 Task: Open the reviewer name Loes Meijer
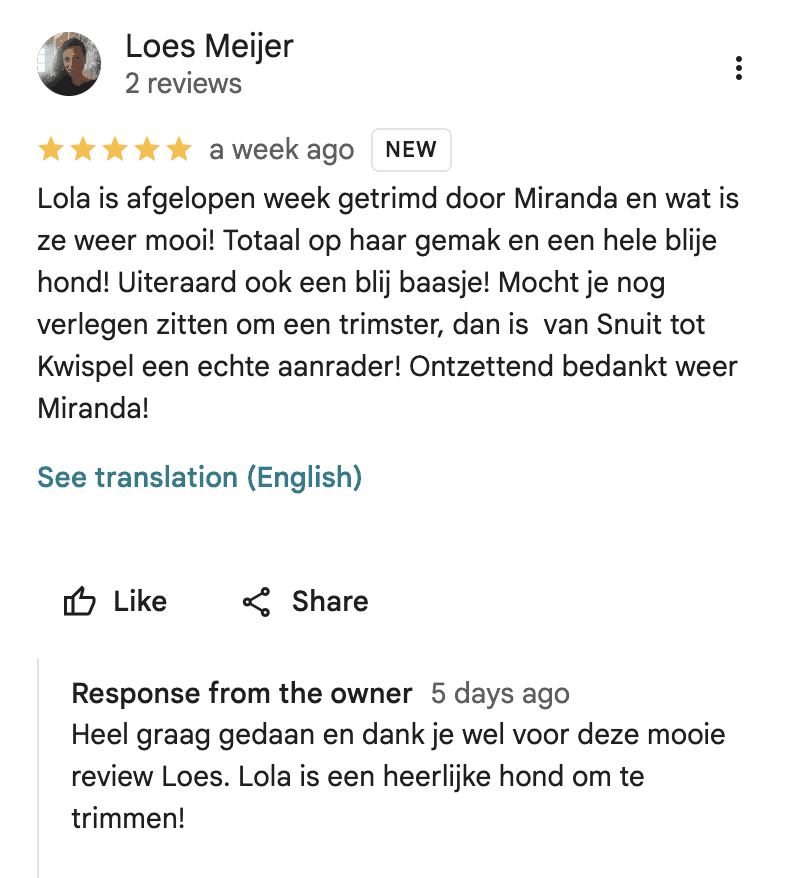coord(209,46)
